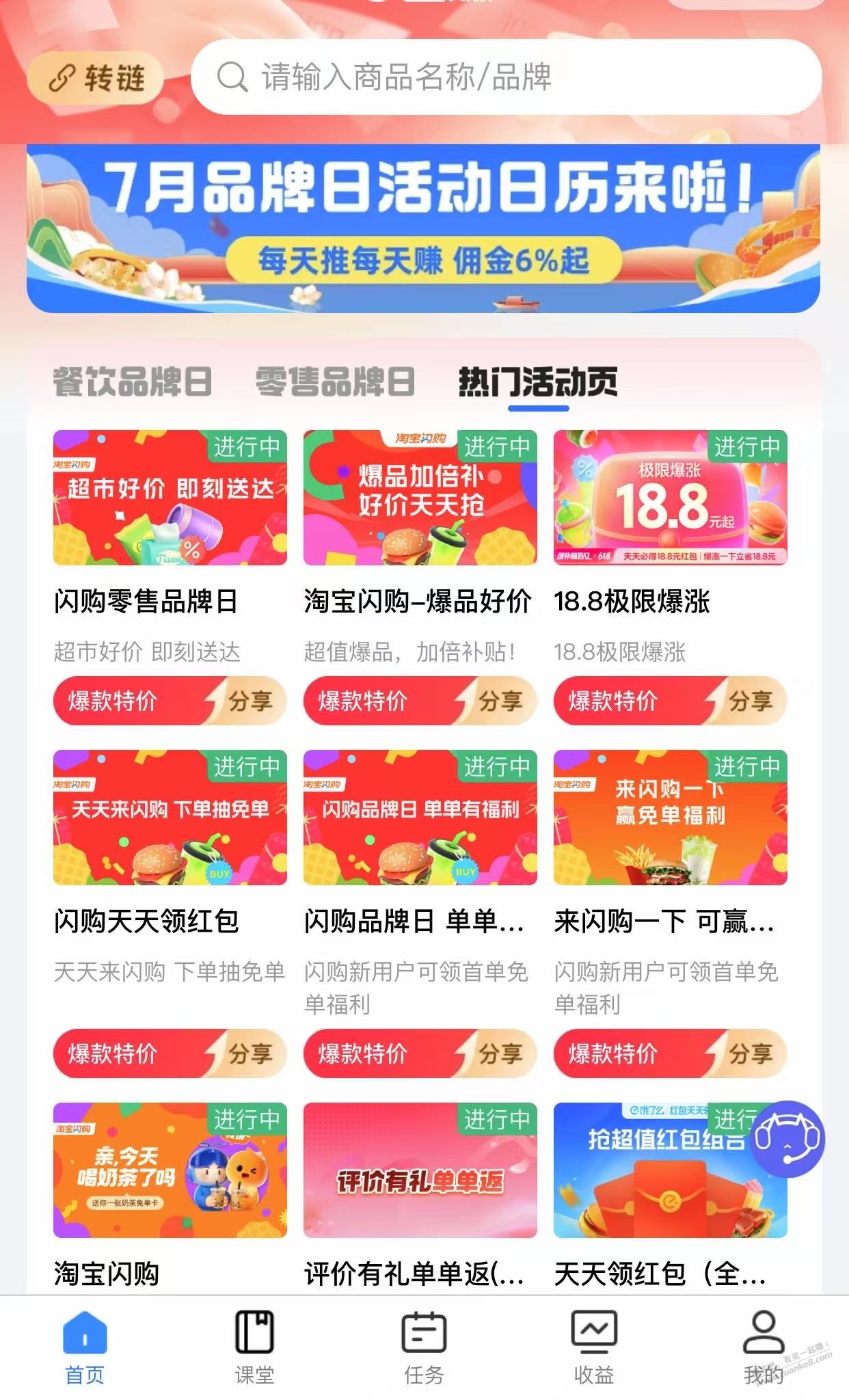Tap the 转链 link conversion button

pos(96,78)
